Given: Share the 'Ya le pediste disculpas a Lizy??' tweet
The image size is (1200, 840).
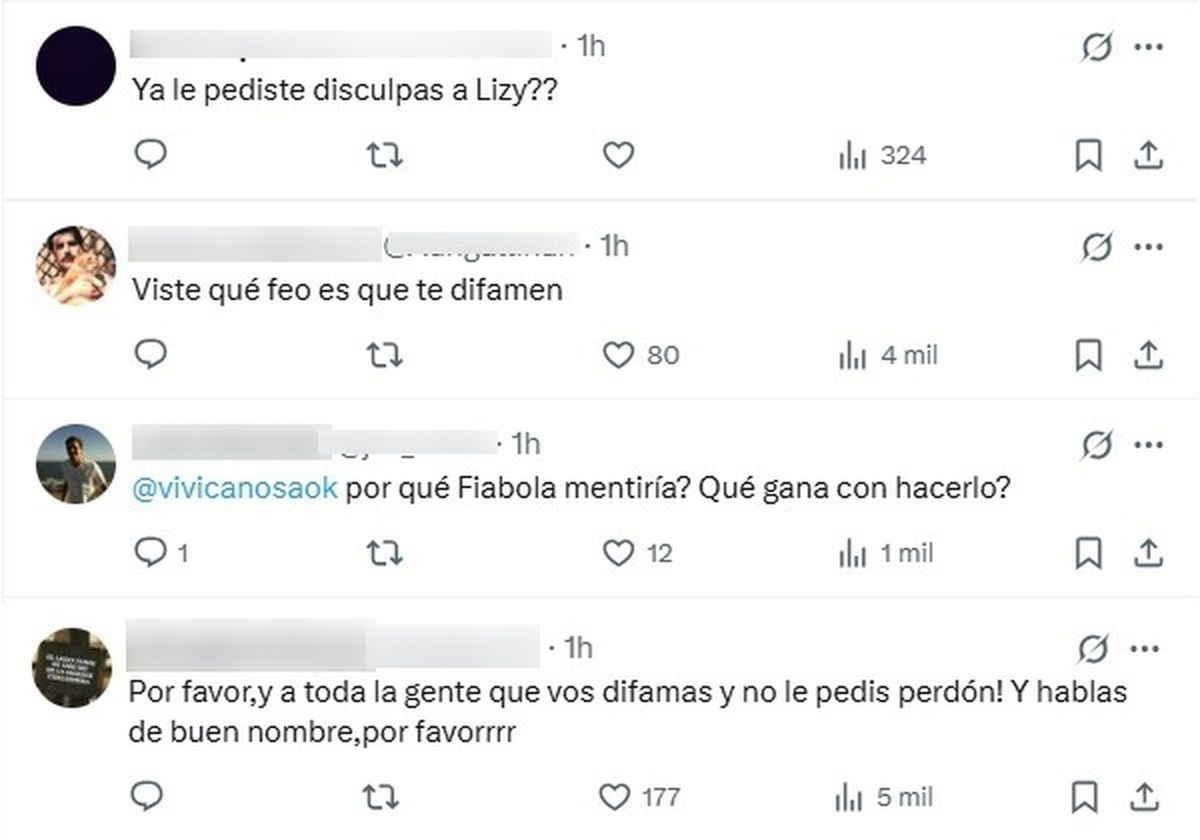Looking at the screenshot, I should pos(1149,155).
